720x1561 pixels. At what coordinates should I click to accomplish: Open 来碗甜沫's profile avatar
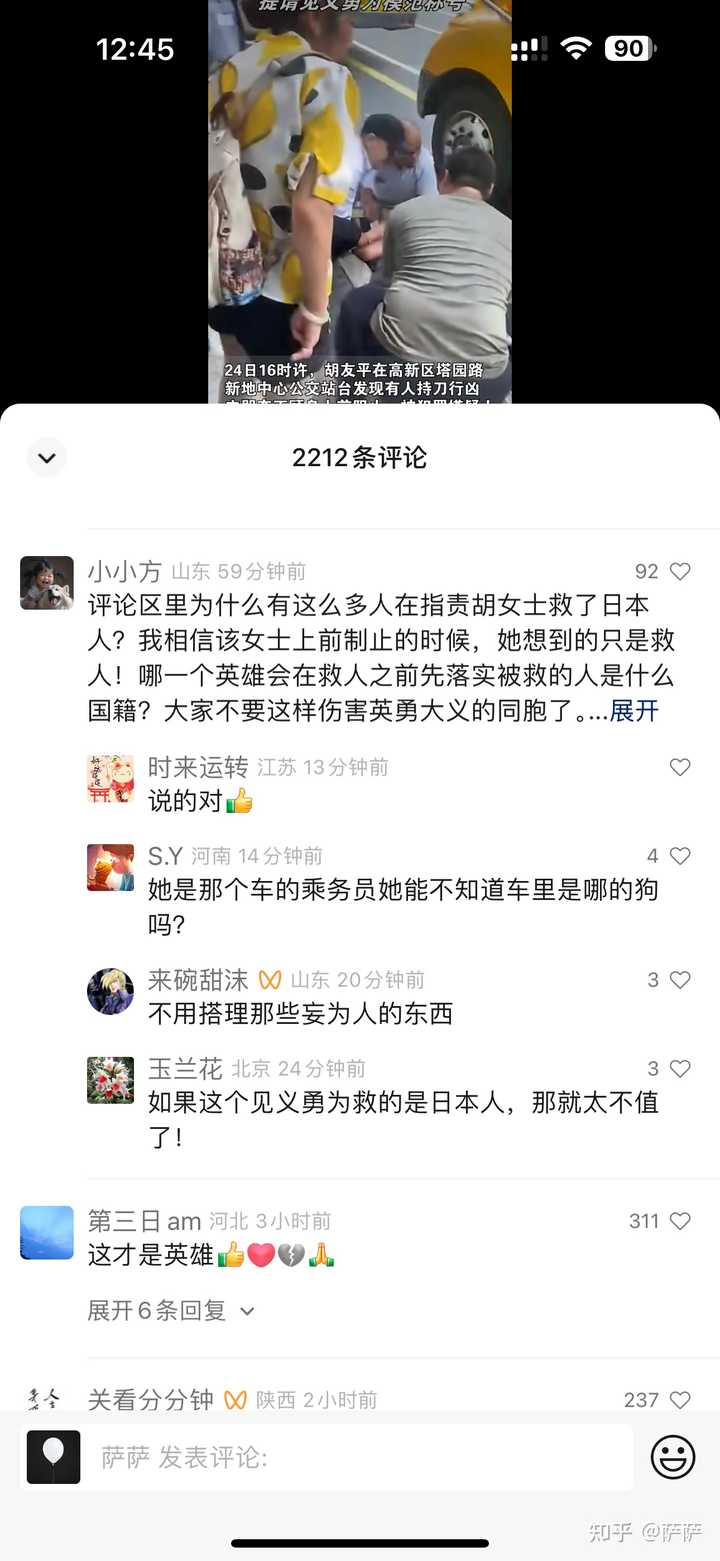point(110,992)
